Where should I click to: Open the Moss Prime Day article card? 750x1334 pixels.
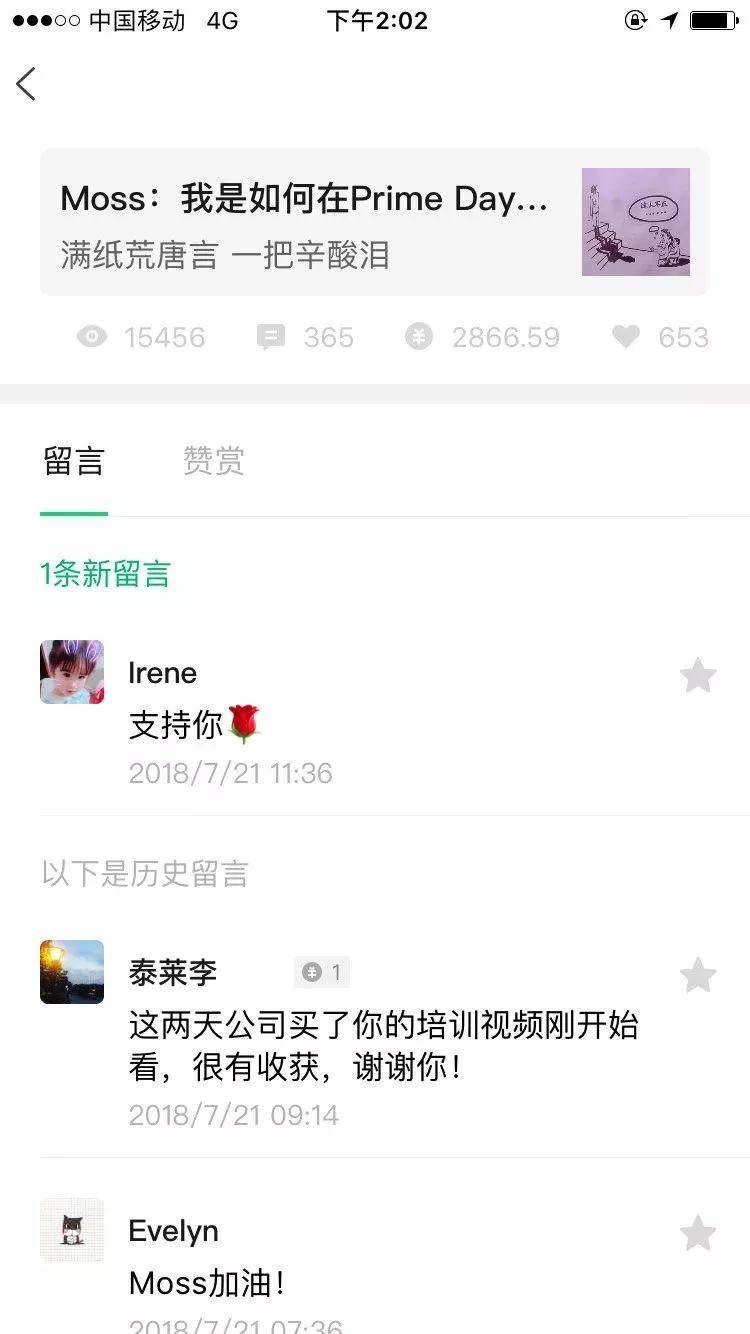click(374, 222)
